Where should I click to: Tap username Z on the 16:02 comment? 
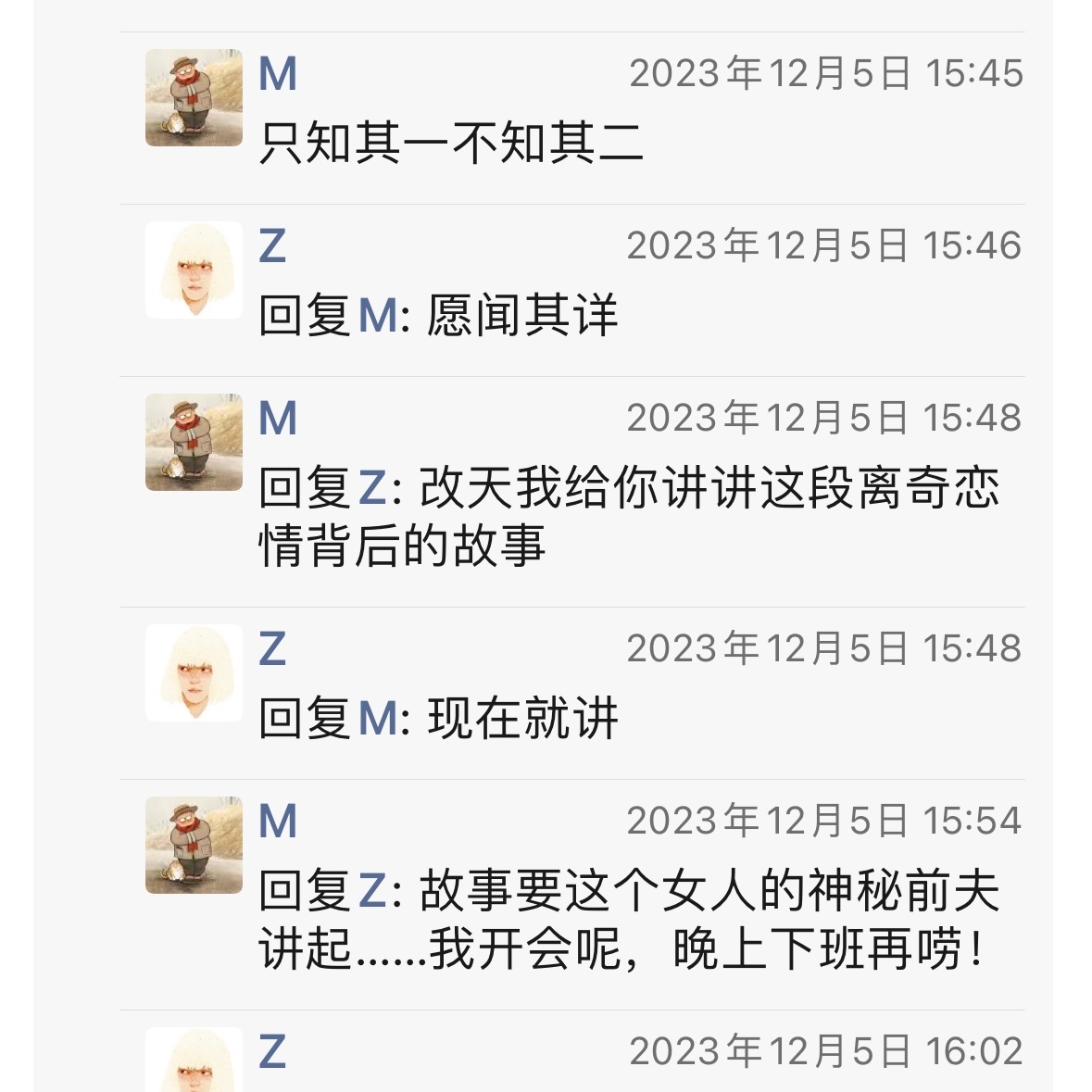(272, 1052)
